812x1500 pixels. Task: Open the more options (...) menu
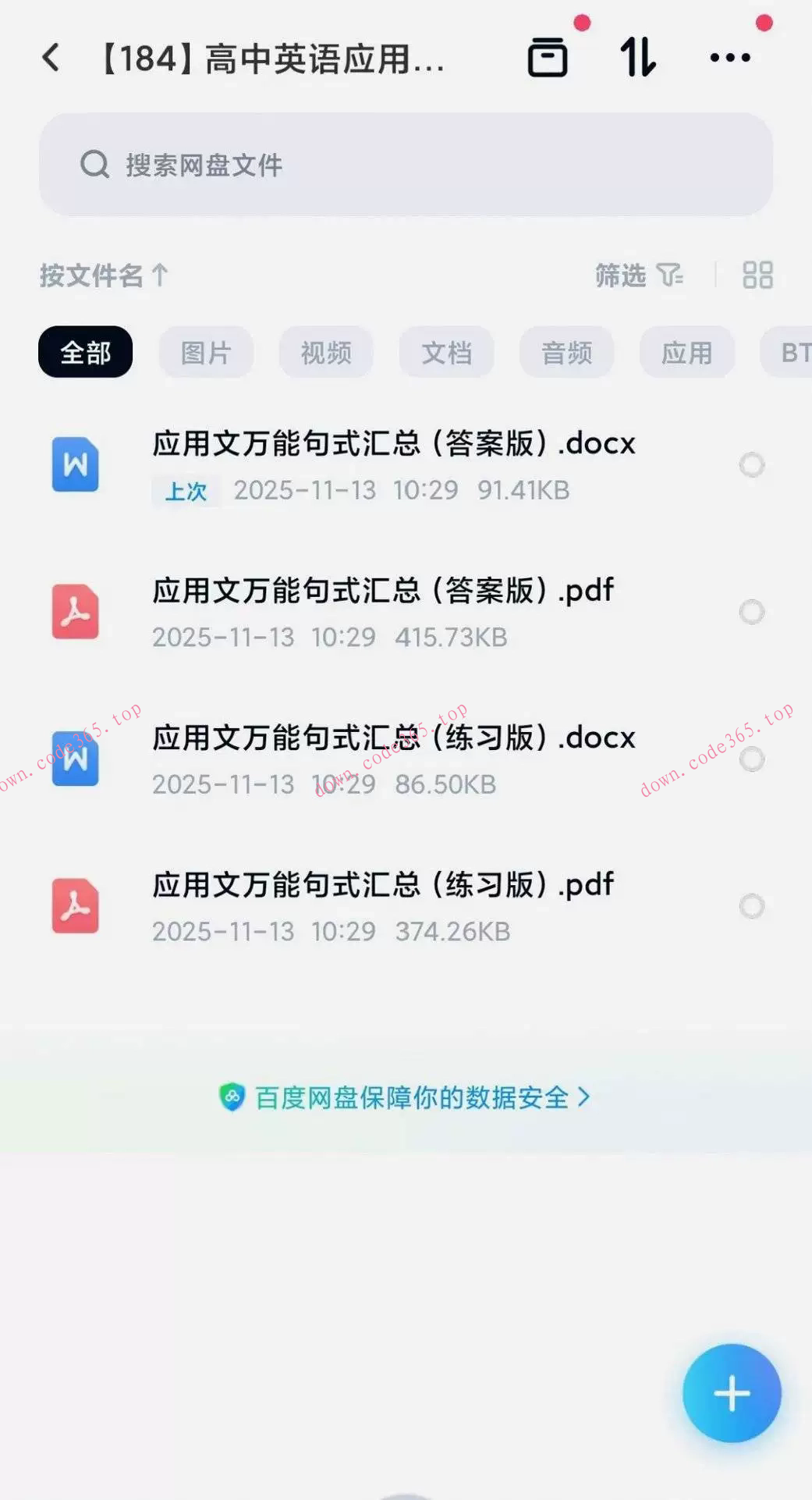click(730, 58)
